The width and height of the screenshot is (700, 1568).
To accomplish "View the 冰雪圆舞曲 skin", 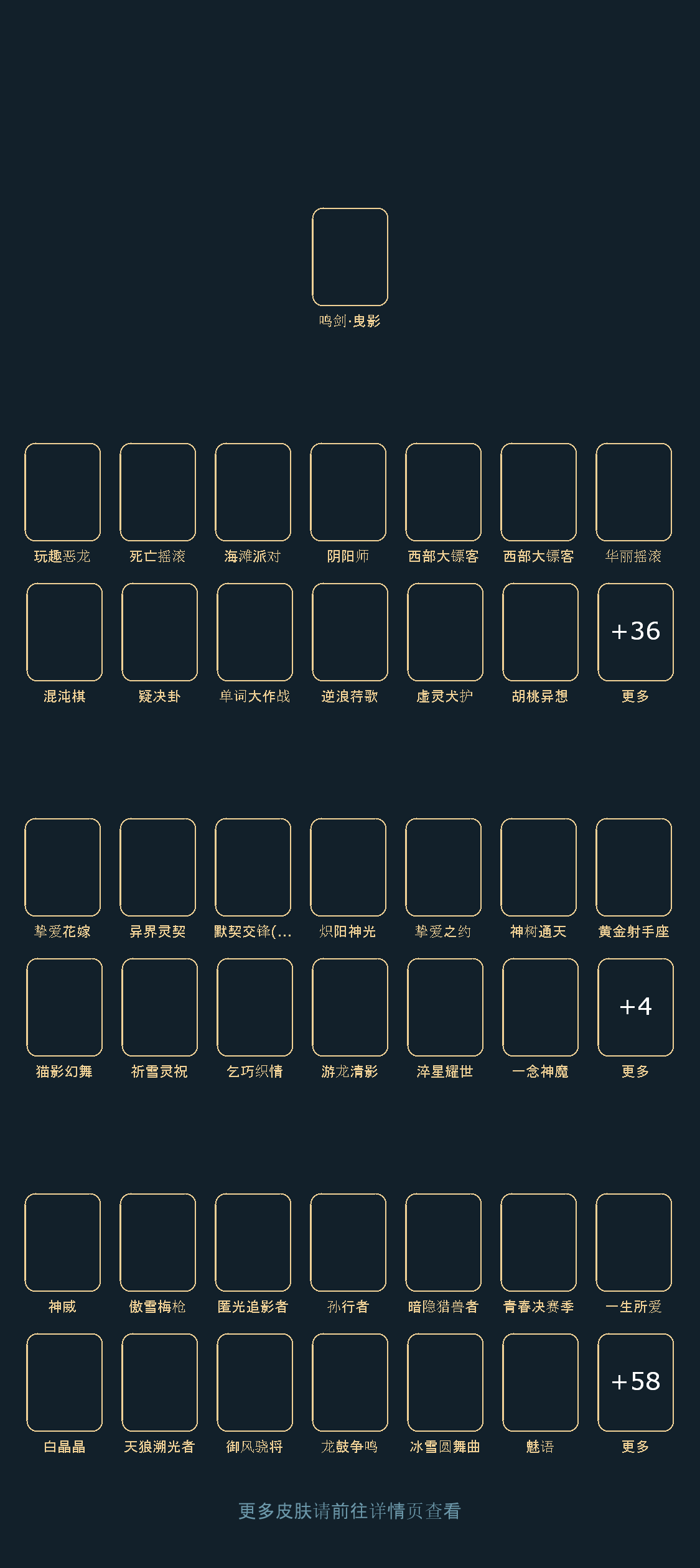I will click(445, 1383).
